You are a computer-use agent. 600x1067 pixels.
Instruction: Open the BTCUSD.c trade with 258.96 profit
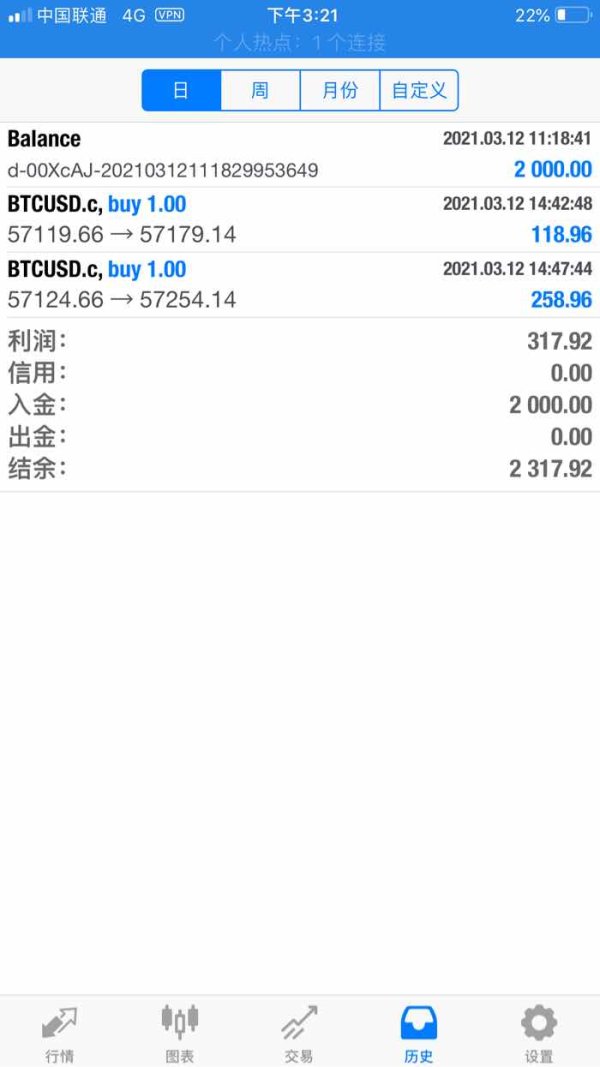(x=300, y=285)
